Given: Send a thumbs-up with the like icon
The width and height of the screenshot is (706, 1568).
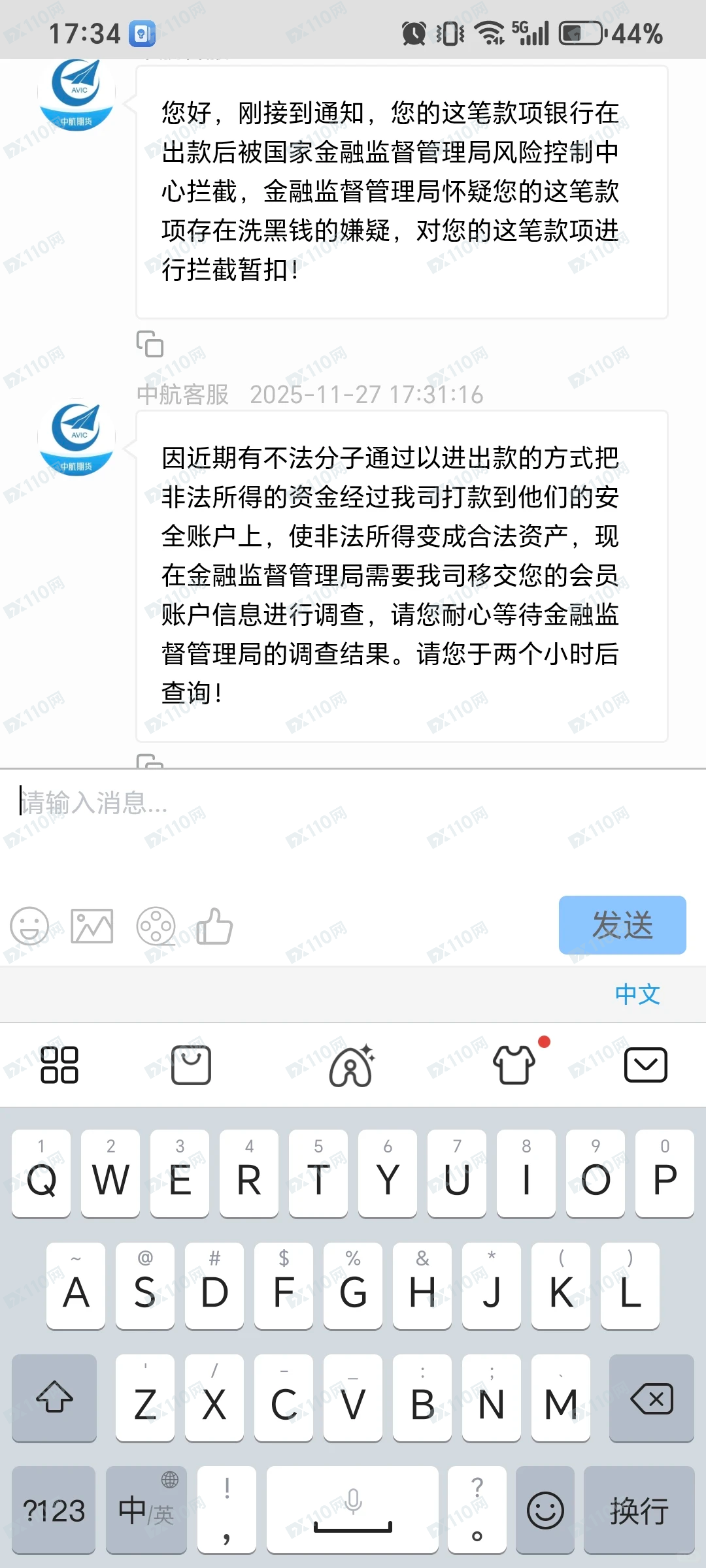Looking at the screenshot, I should coord(216,925).
